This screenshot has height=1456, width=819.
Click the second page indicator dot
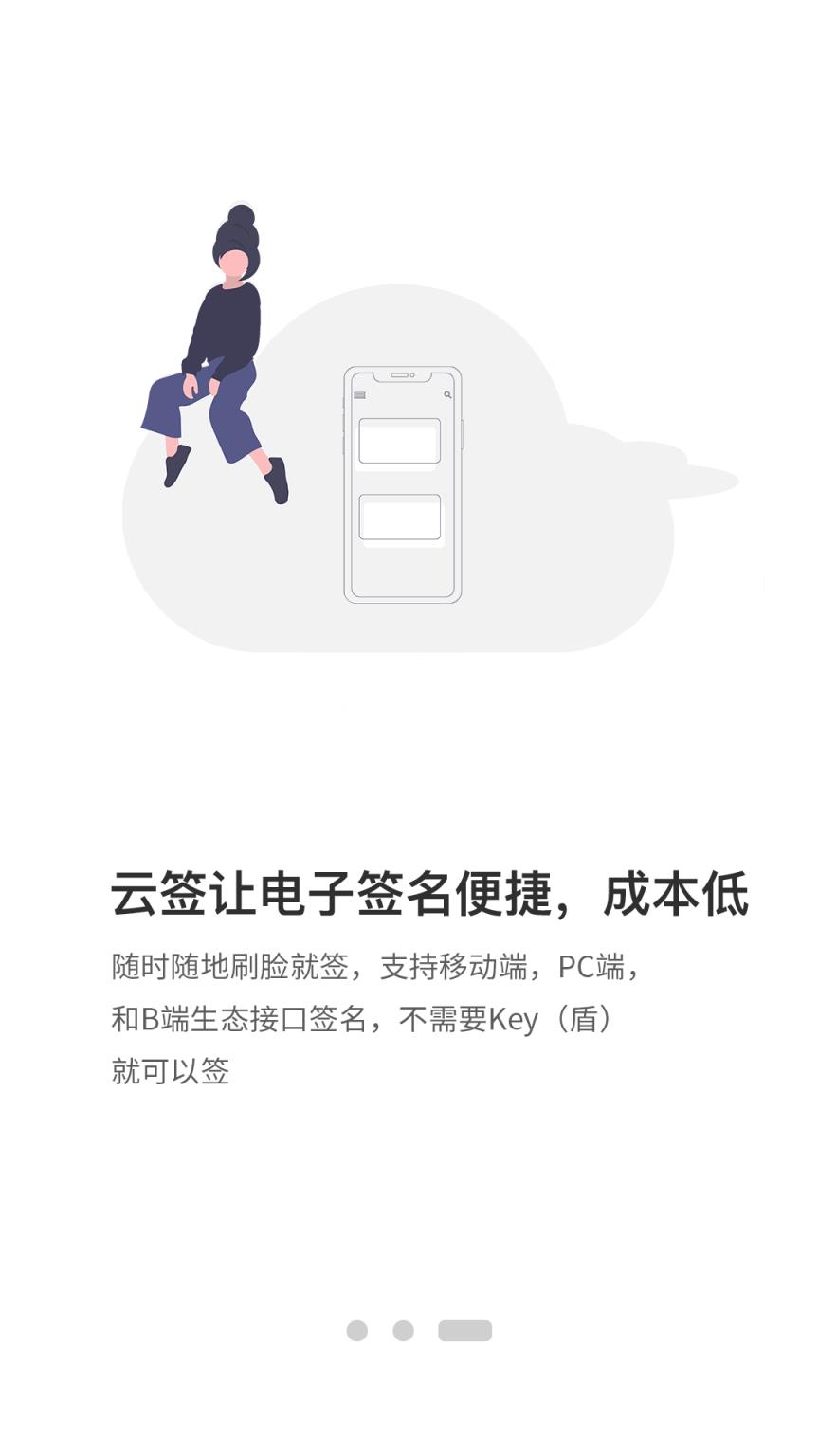click(402, 1328)
